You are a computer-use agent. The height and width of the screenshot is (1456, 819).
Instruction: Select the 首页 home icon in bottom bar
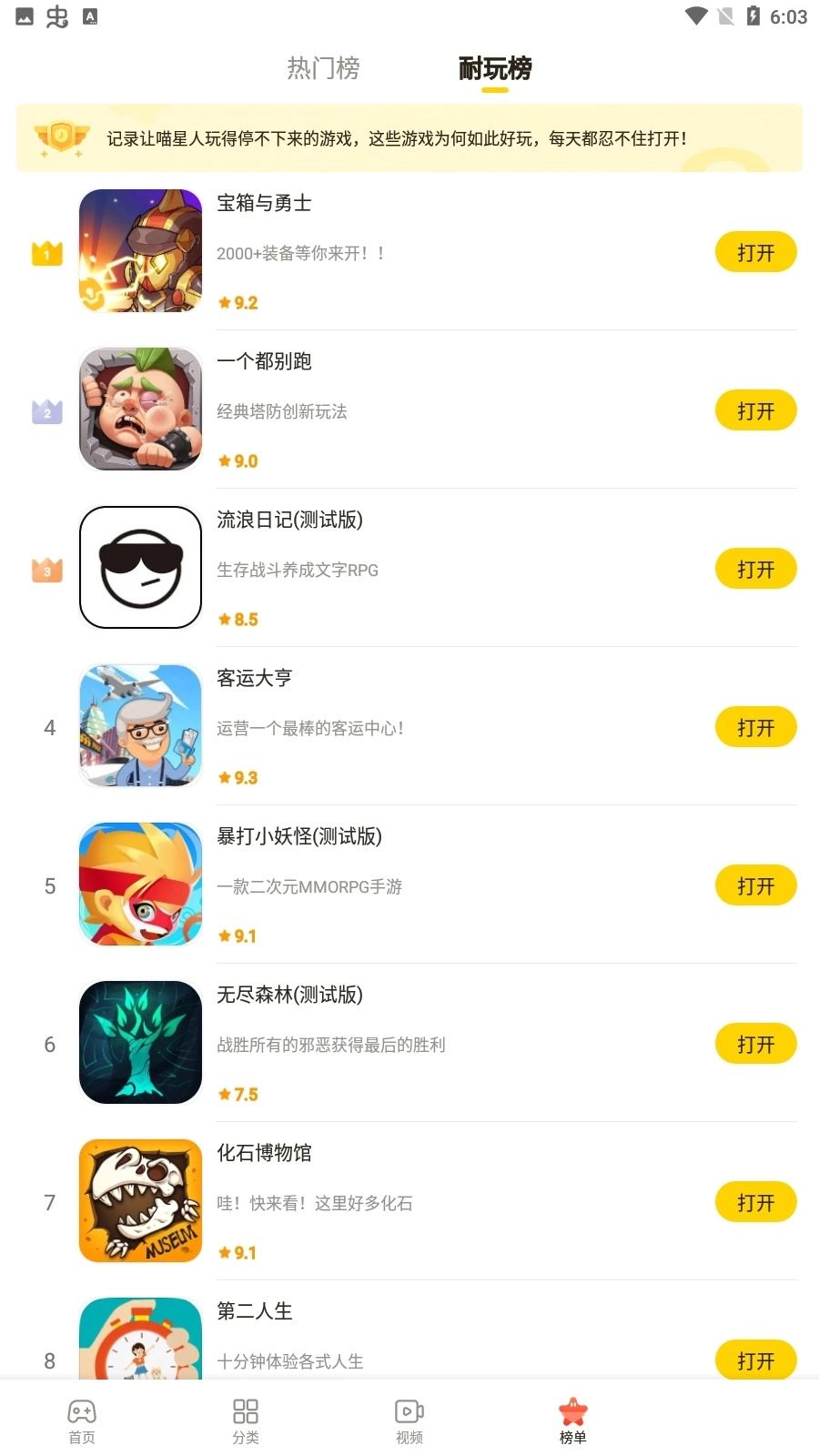82,1410
